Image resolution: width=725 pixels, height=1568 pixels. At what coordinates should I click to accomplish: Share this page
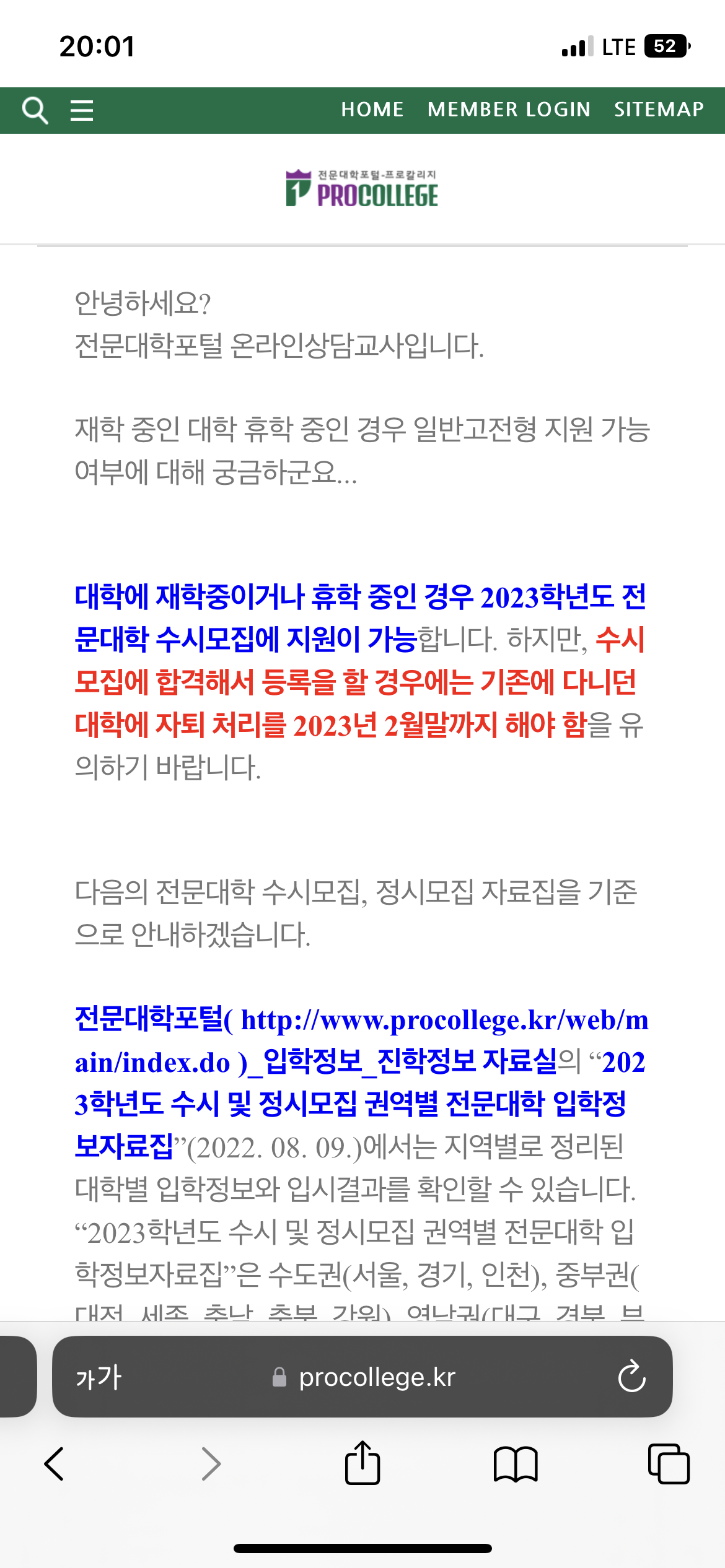[x=362, y=1463]
